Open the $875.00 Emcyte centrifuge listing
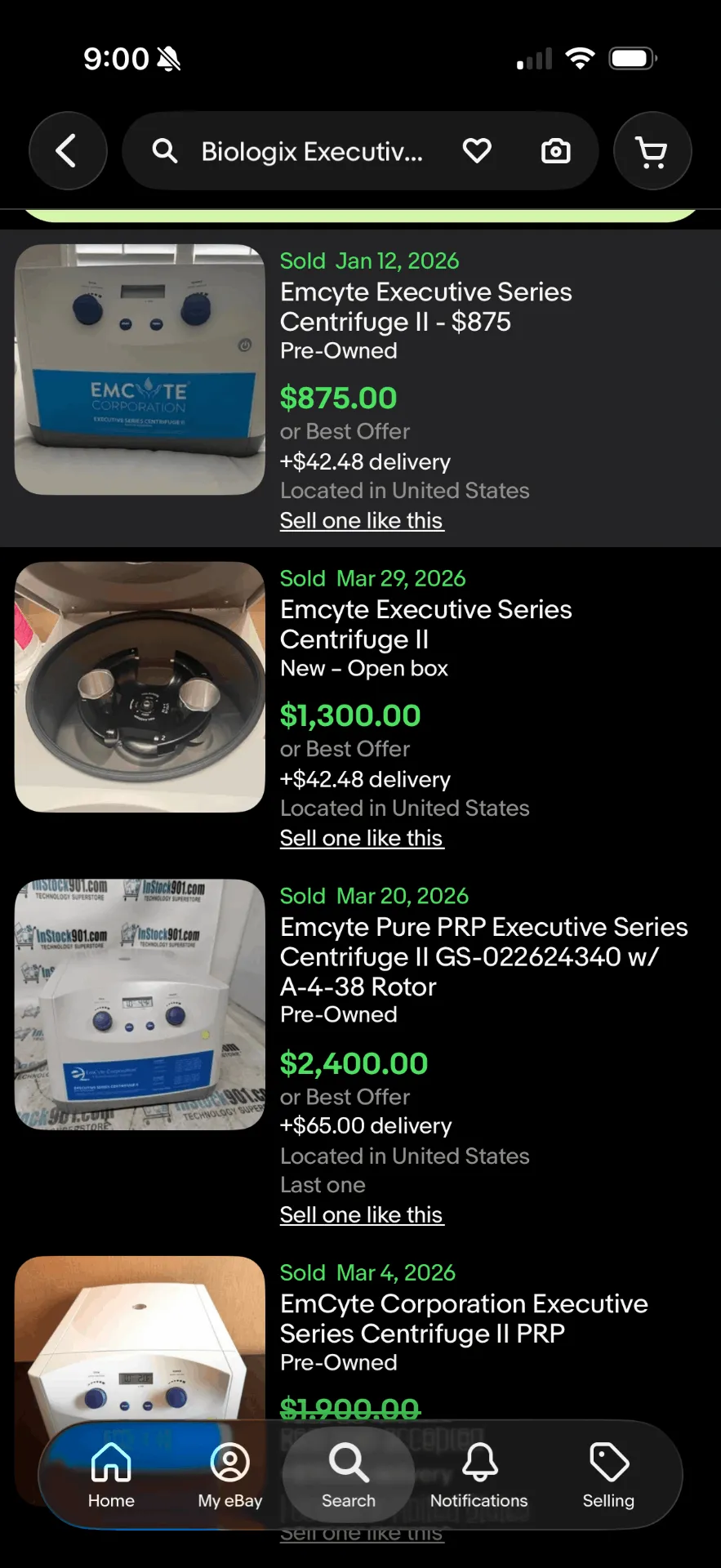 coord(425,306)
